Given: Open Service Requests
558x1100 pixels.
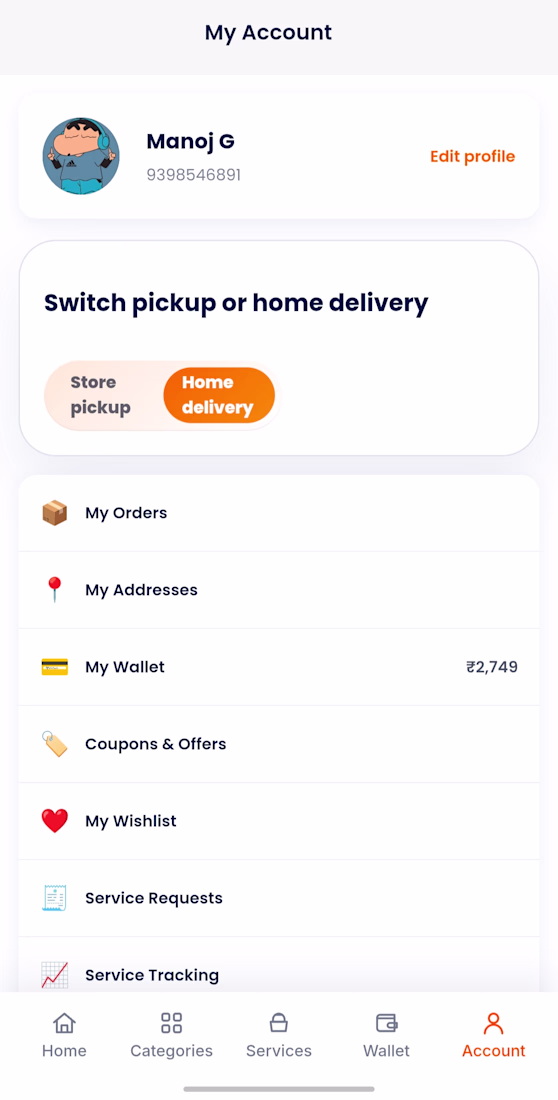Looking at the screenshot, I should point(279,899).
